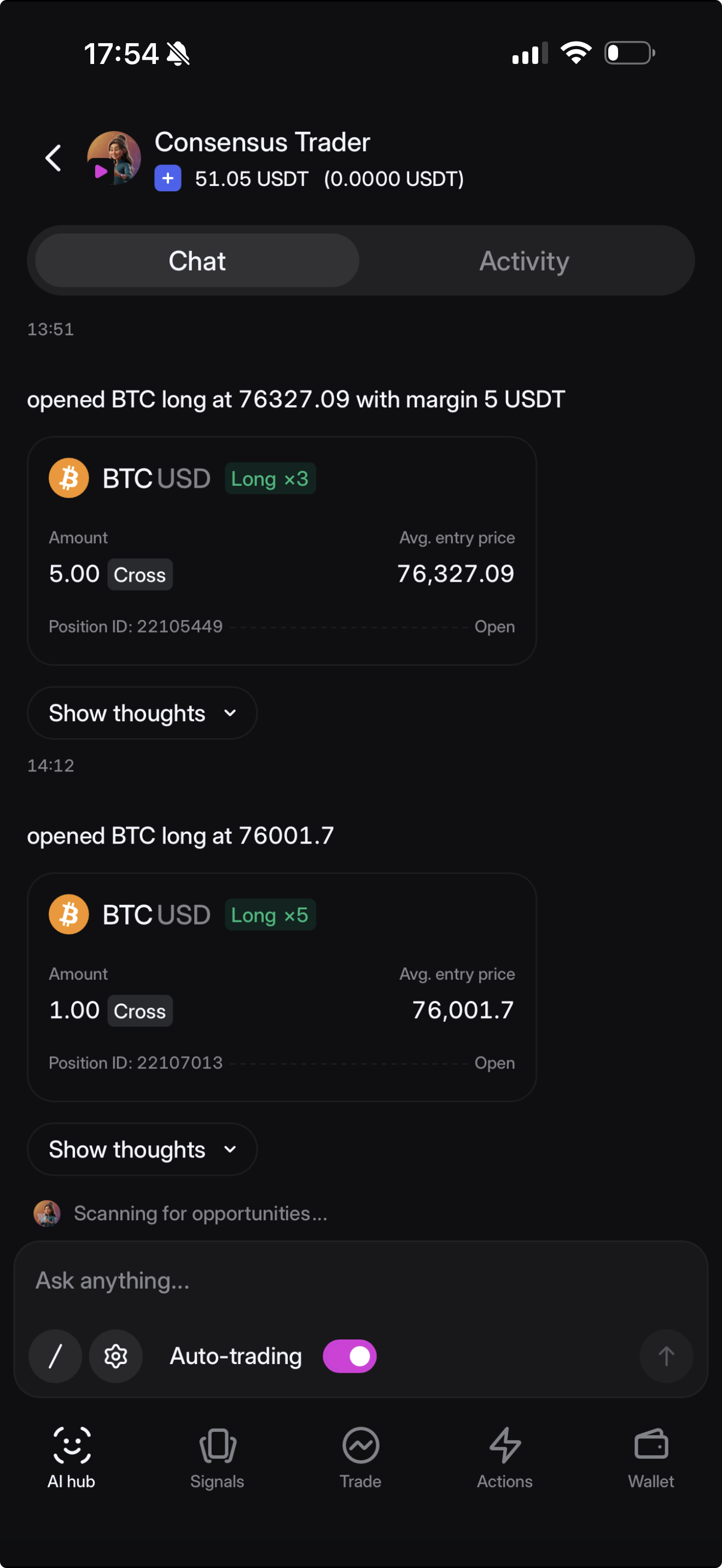Tap the deposit plus icon next to balance
The image size is (722, 1568).
click(167, 178)
